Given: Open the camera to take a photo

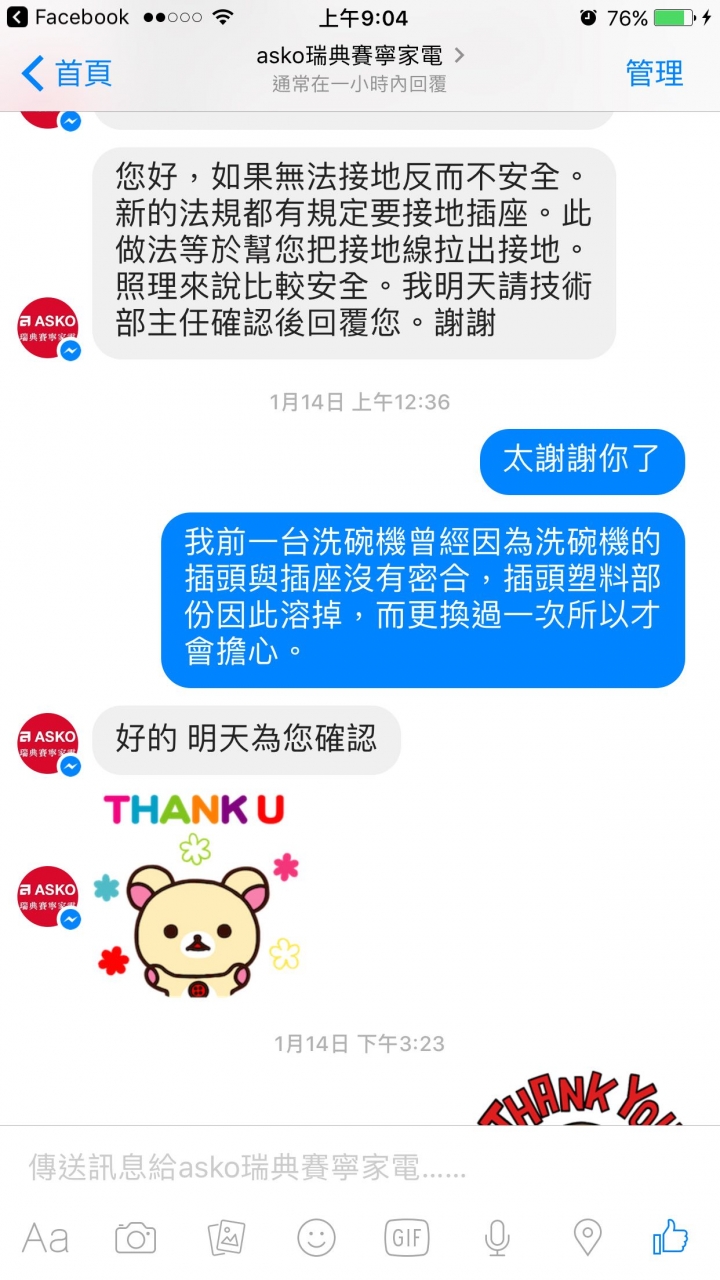Looking at the screenshot, I should (136, 1238).
